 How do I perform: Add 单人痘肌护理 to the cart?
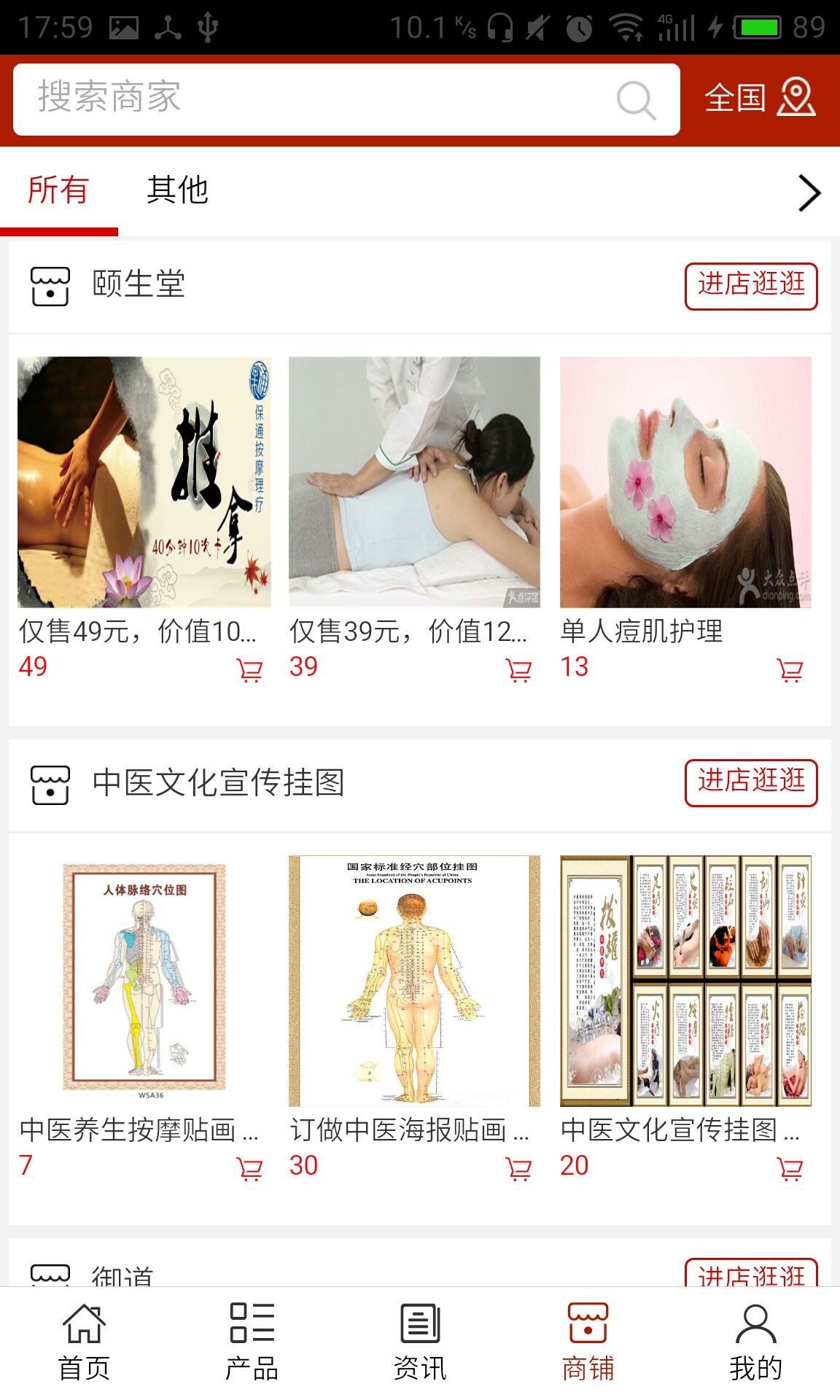790,669
